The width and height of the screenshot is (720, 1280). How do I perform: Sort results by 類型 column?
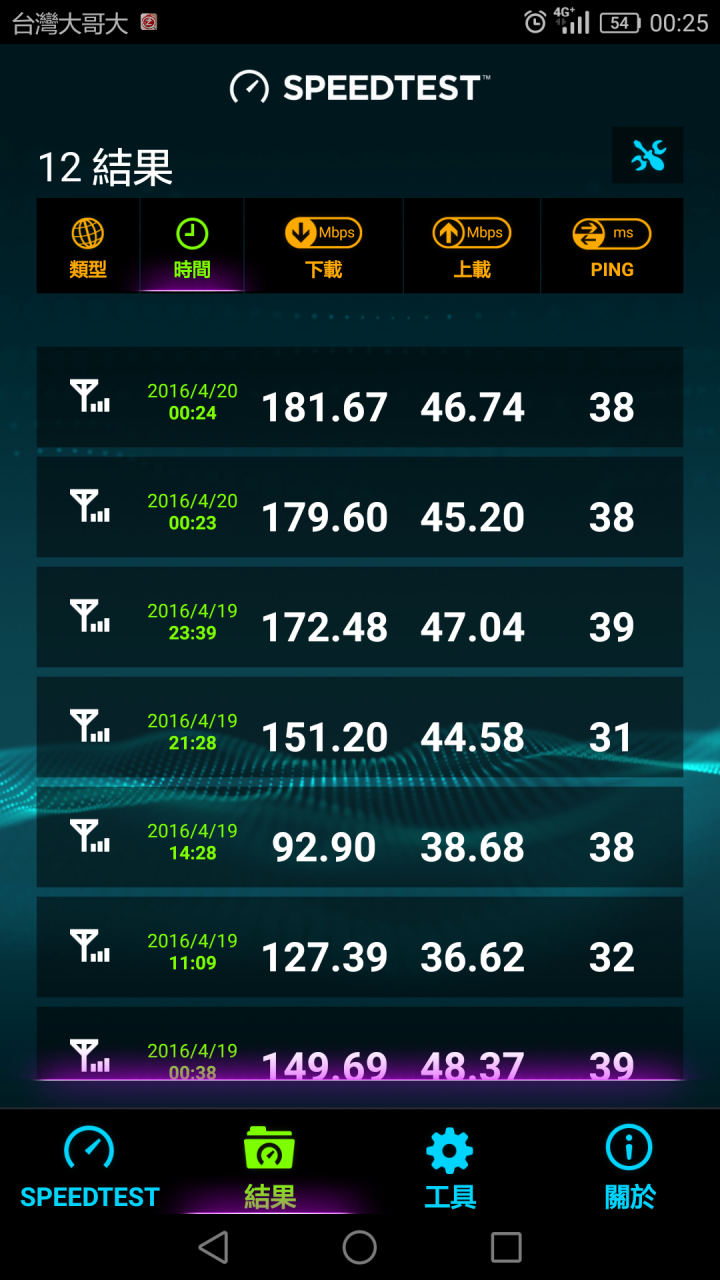coord(88,246)
